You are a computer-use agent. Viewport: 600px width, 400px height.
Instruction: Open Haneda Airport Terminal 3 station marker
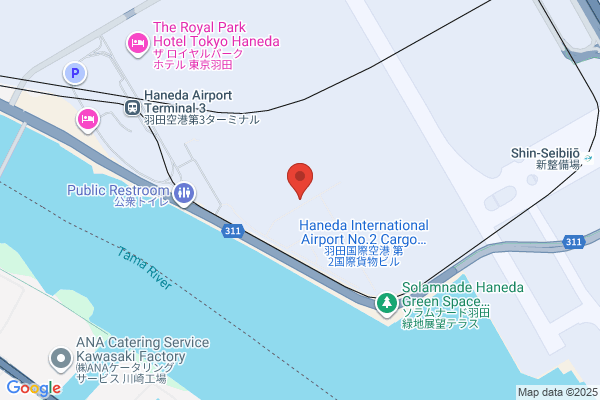[132, 104]
